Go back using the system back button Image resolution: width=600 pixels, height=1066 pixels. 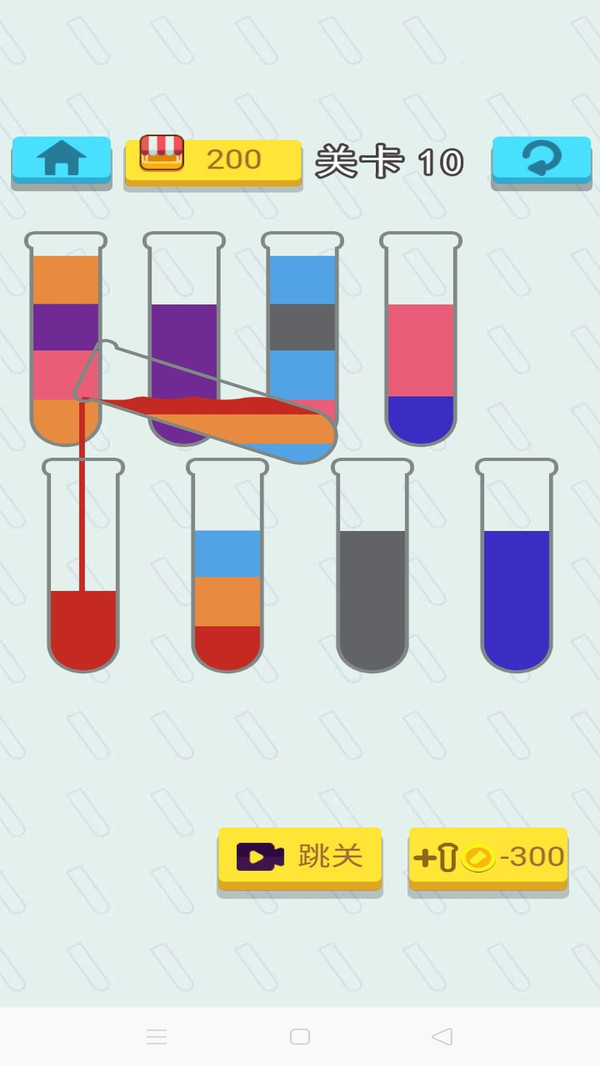point(442,1037)
